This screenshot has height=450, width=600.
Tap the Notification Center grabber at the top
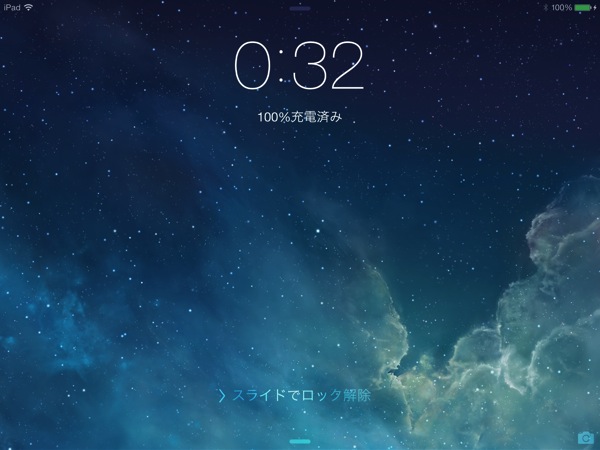299,8
